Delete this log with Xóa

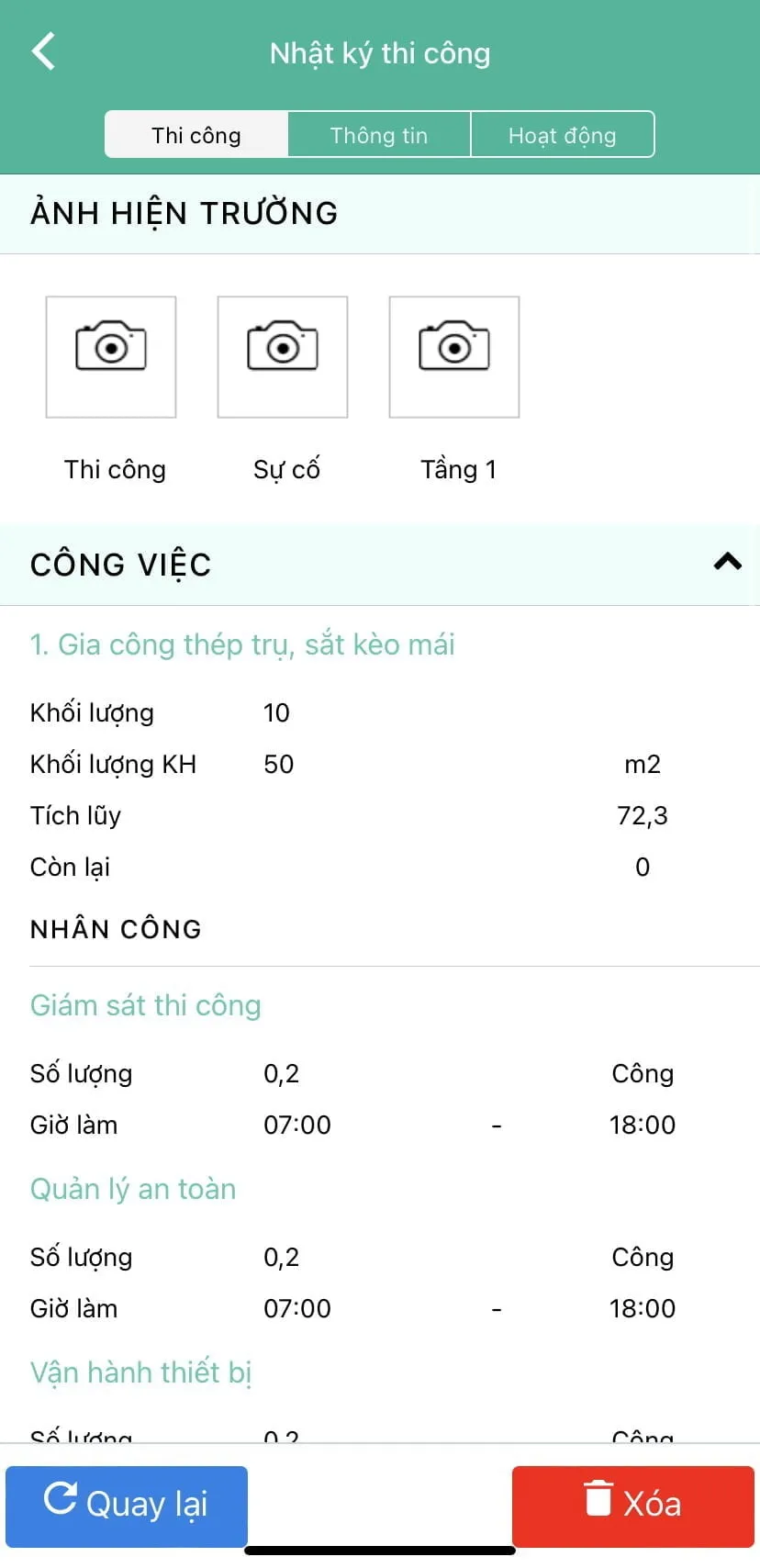coord(633,1504)
